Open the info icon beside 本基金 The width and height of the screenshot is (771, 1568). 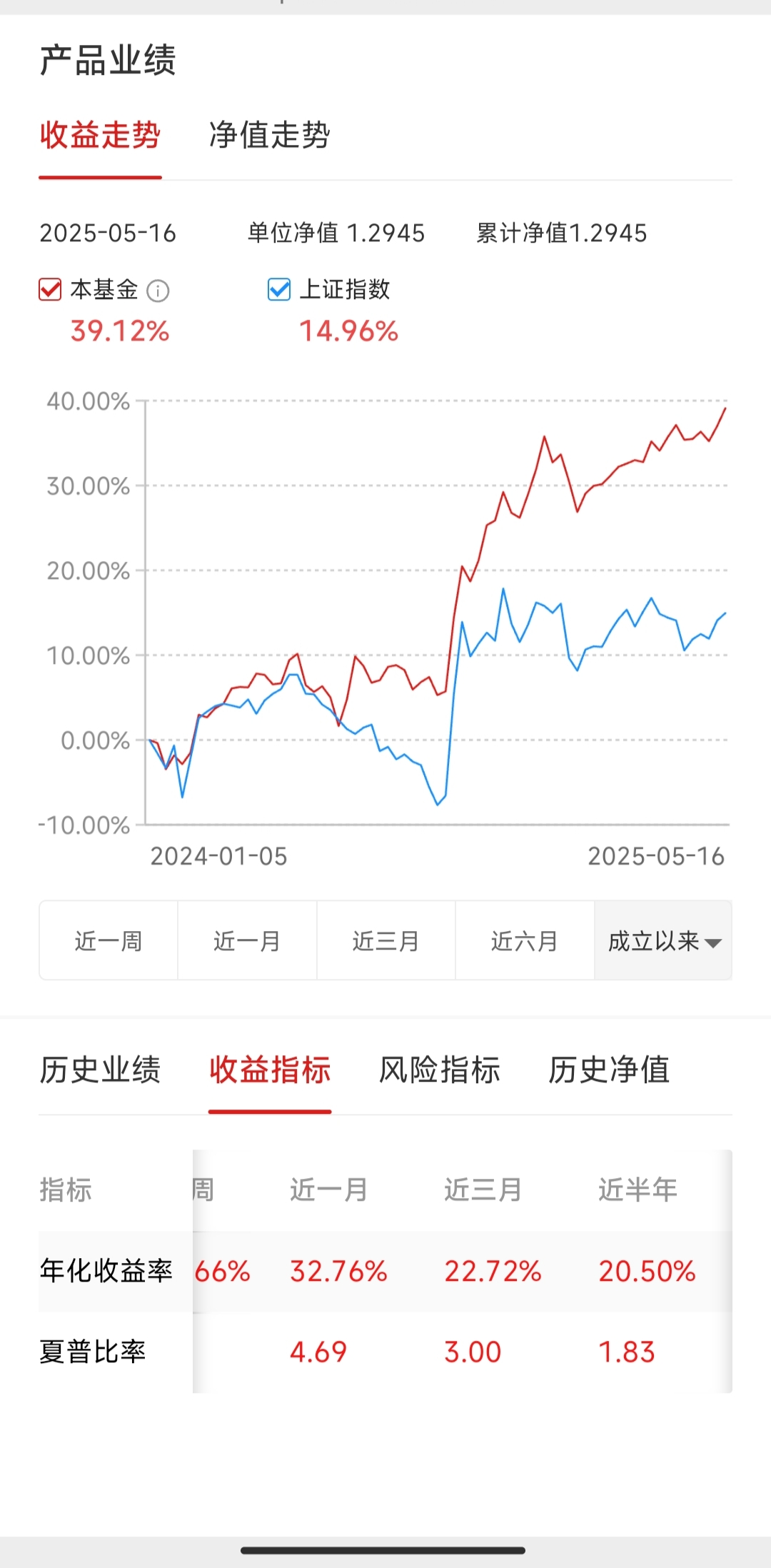158,291
